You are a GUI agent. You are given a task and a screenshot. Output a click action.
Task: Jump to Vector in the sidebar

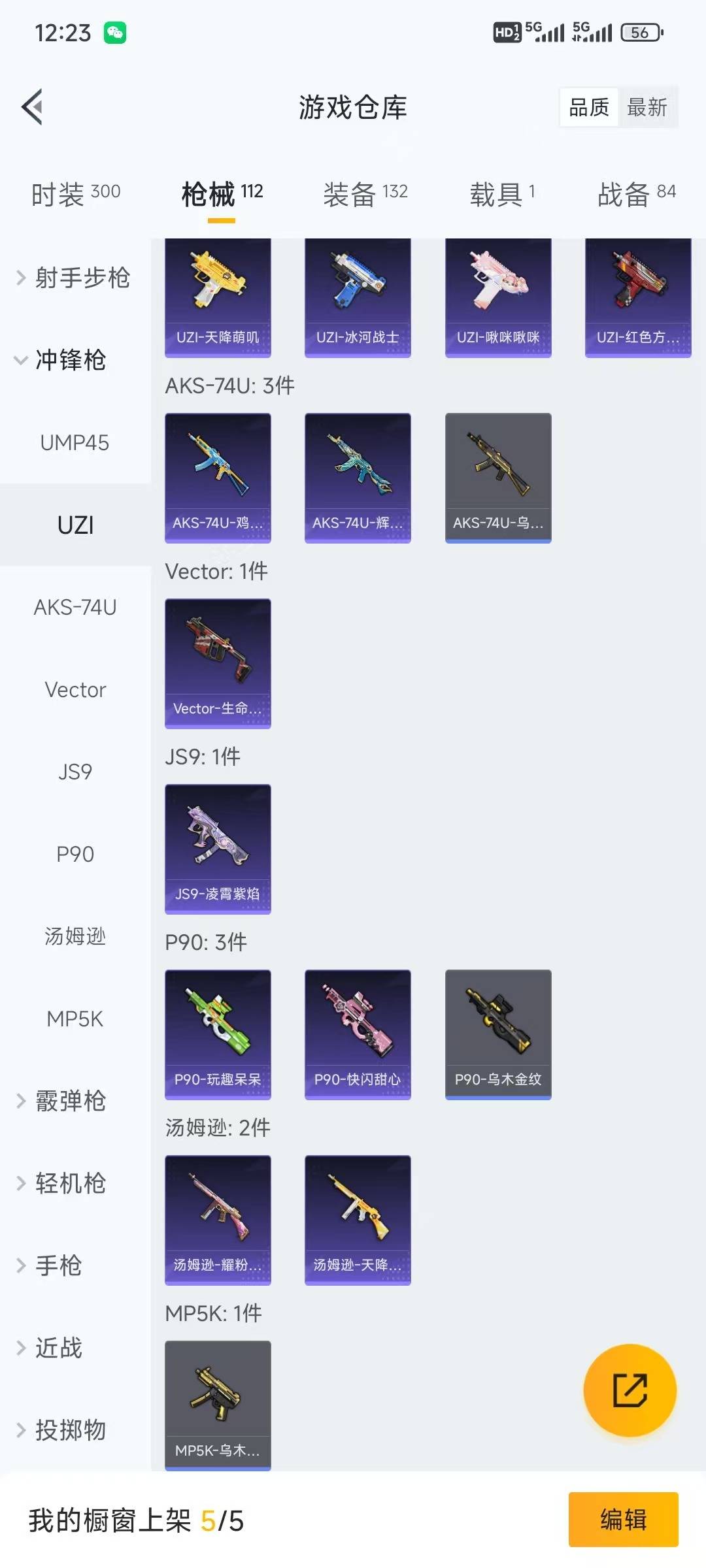pyautogui.click(x=75, y=690)
